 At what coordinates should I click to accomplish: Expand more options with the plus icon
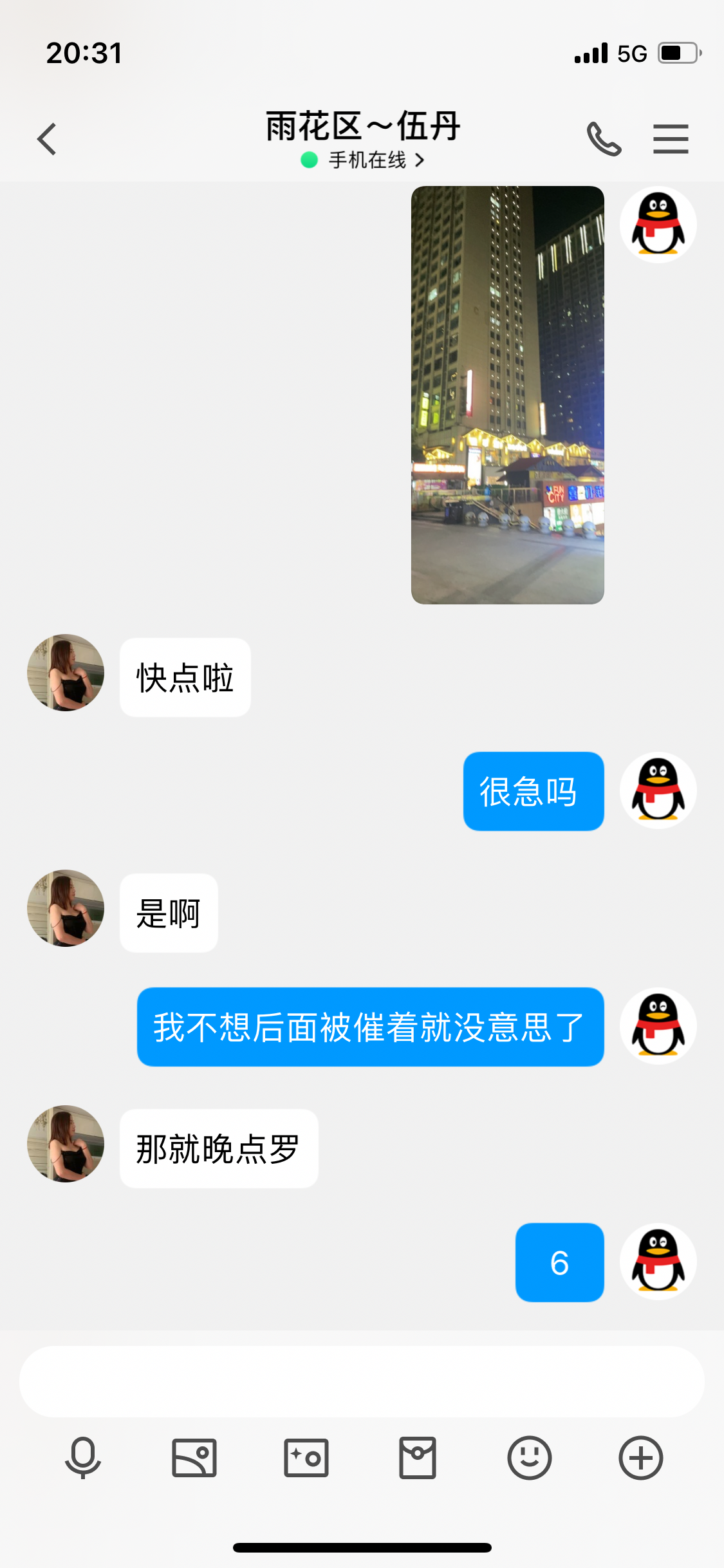point(641,1457)
